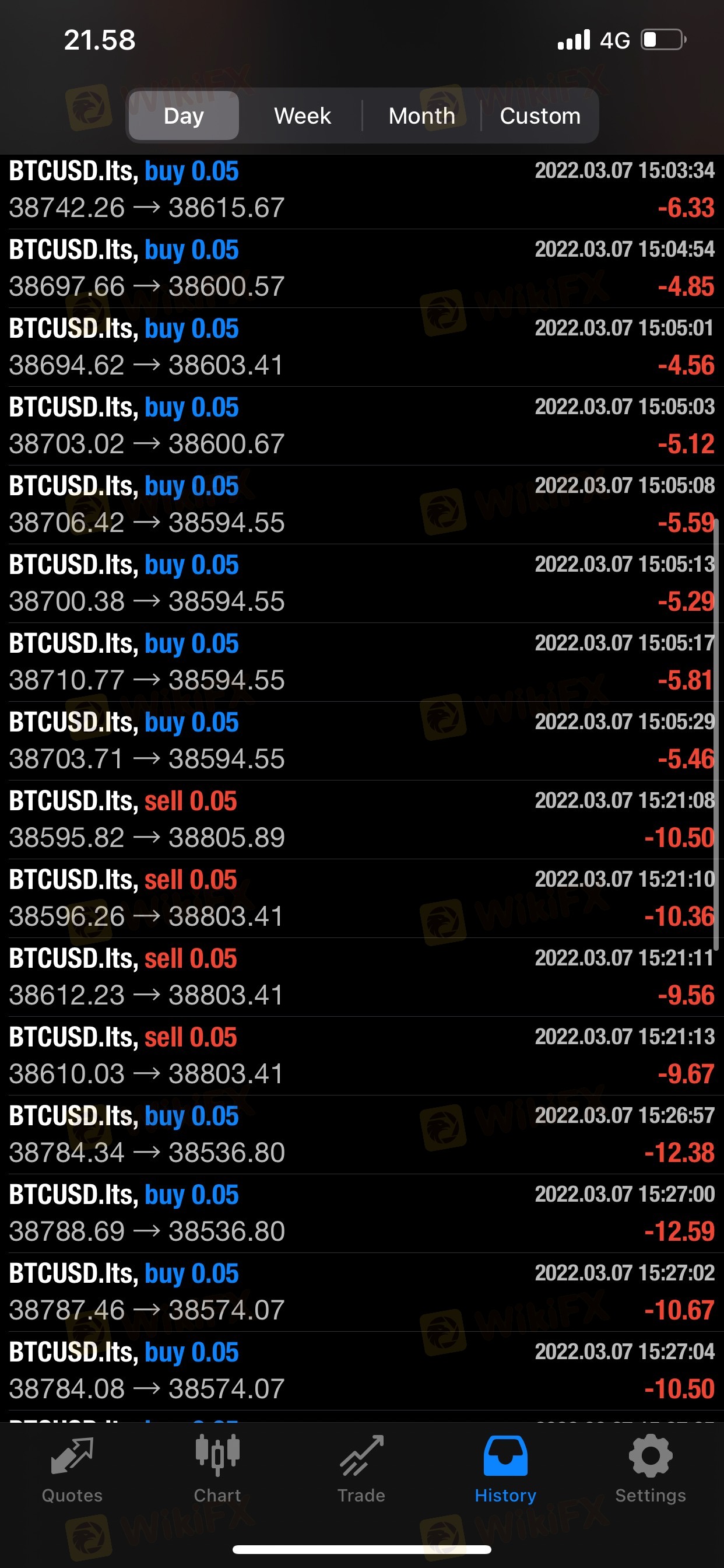
Task: Expand the buy trade closed at 15:03:34
Action: (362, 190)
